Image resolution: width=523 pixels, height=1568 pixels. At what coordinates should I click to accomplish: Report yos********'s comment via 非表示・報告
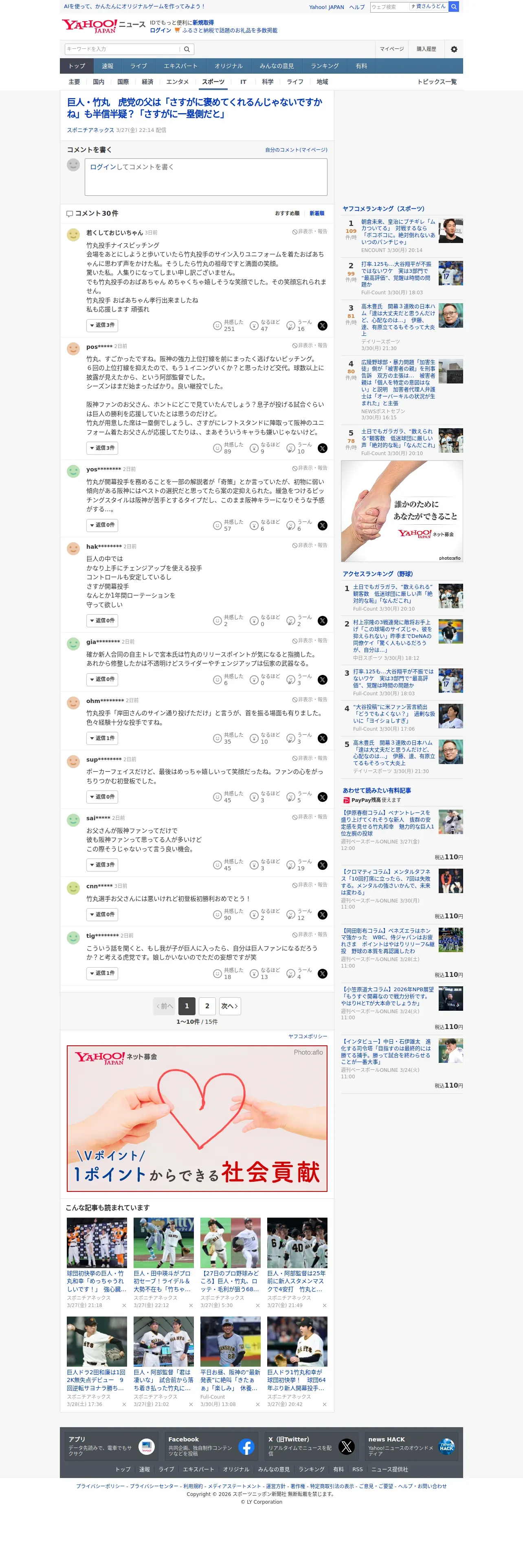tap(309, 468)
